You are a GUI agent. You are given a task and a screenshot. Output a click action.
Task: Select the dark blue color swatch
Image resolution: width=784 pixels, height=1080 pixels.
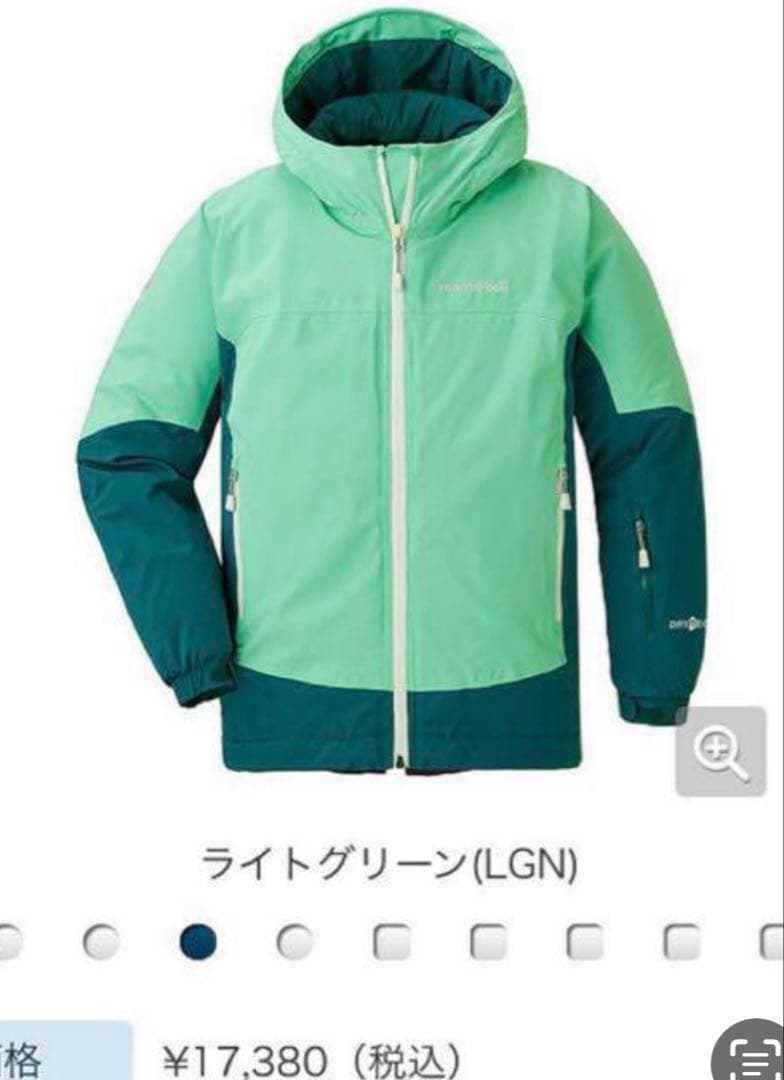point(199,941)
